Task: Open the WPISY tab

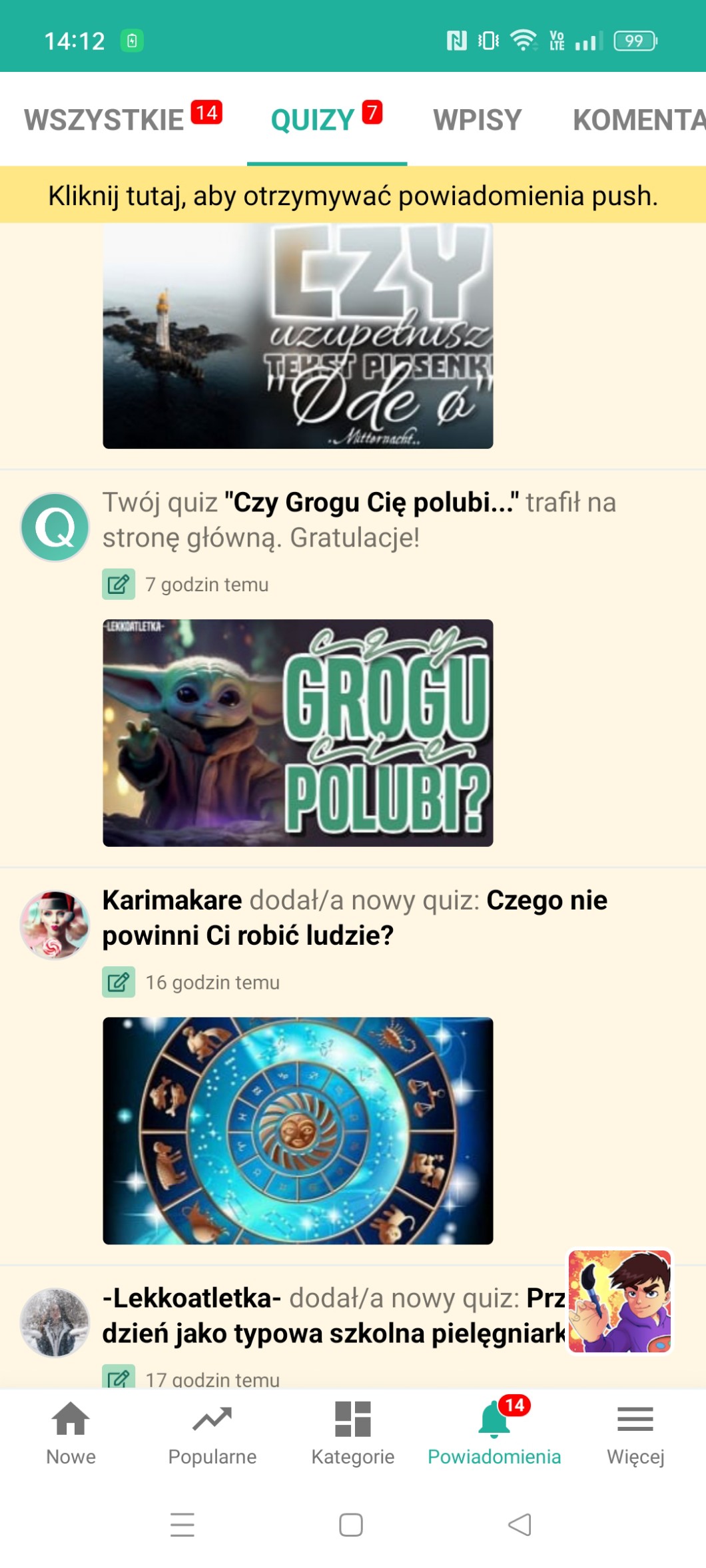Action: point(477,121)
